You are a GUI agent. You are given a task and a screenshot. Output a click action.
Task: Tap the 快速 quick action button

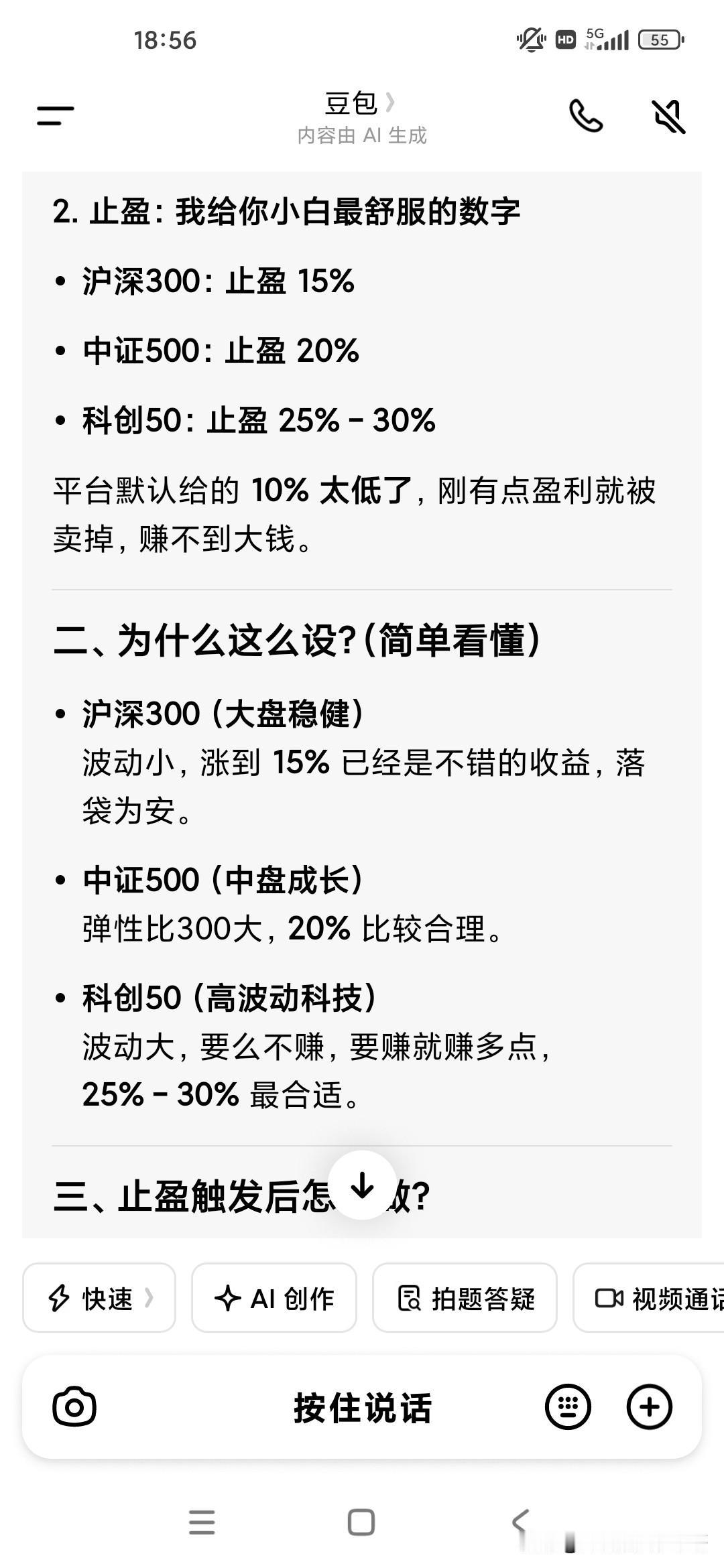98,1297
